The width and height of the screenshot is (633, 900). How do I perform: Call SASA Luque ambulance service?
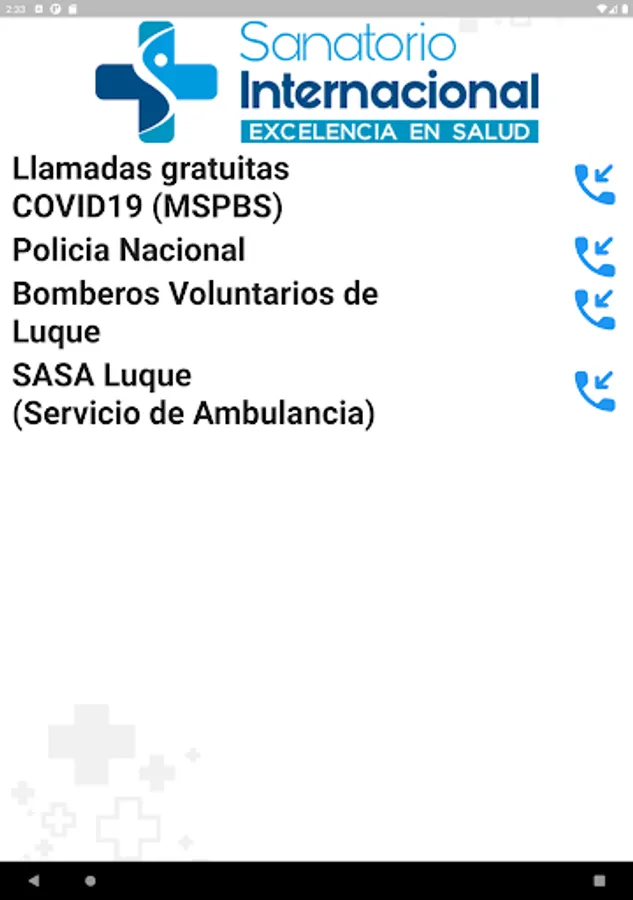(594, 392)
